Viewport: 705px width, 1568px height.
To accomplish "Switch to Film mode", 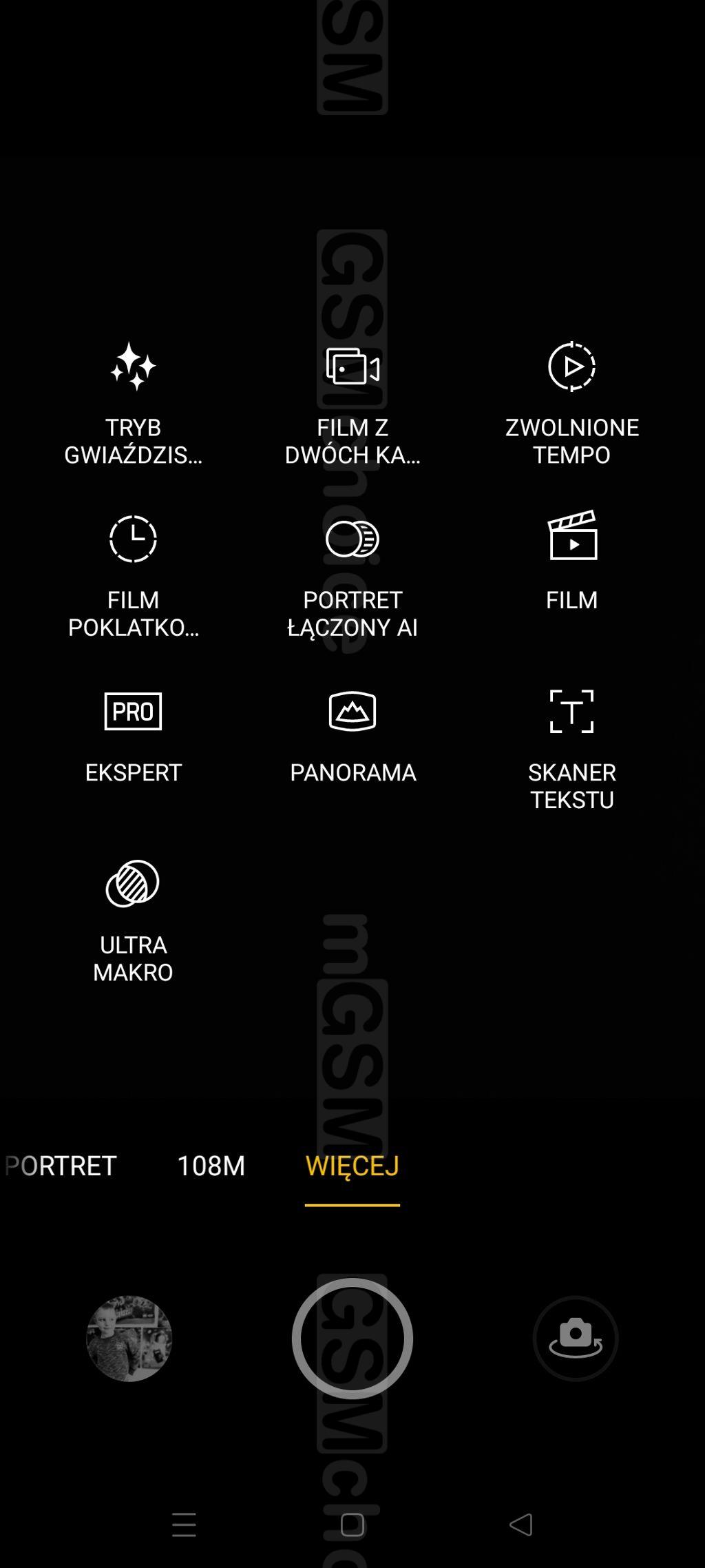I will [571, 561].
